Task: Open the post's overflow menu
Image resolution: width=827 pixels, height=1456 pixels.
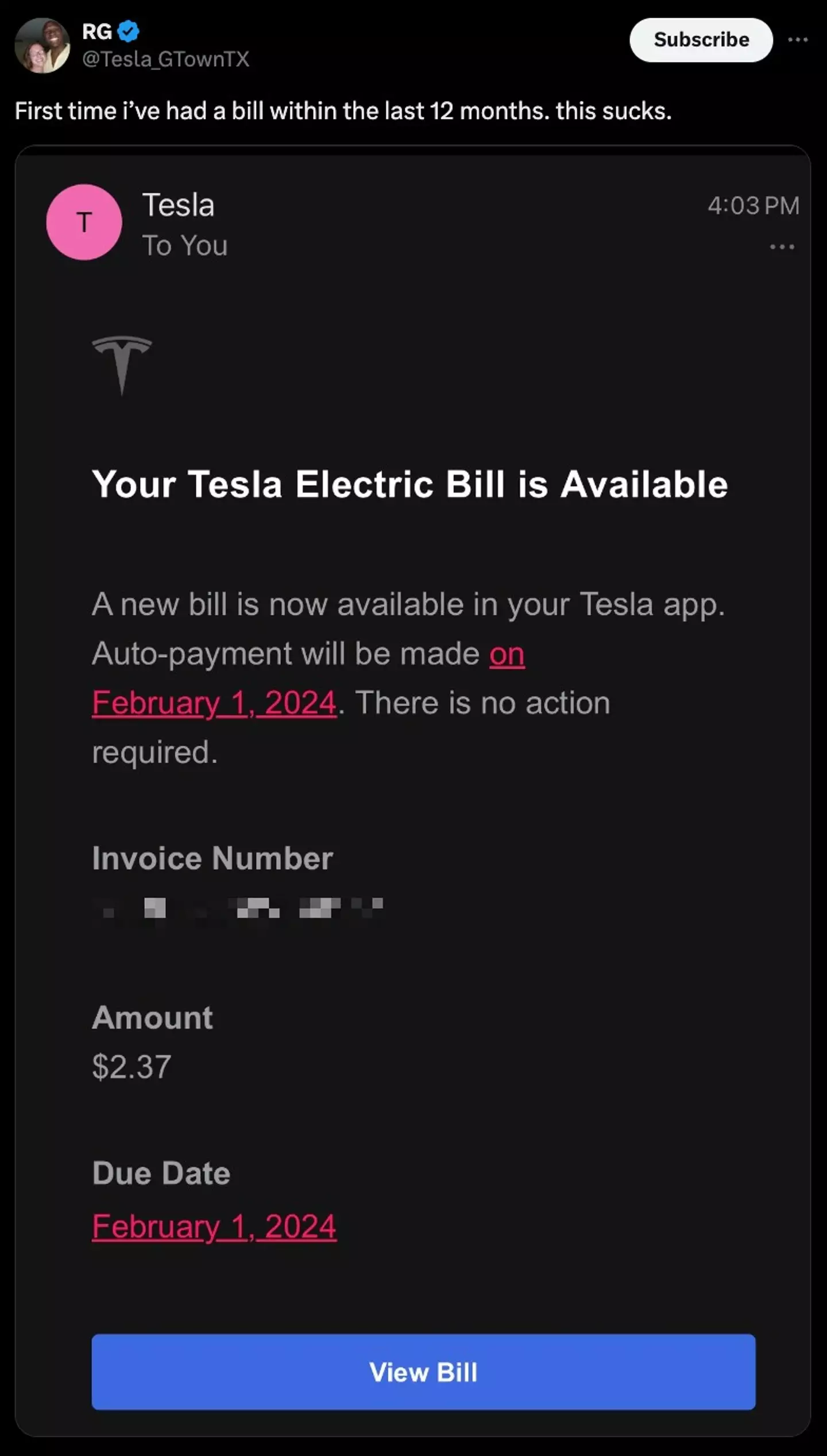Action: coord(798,40)
